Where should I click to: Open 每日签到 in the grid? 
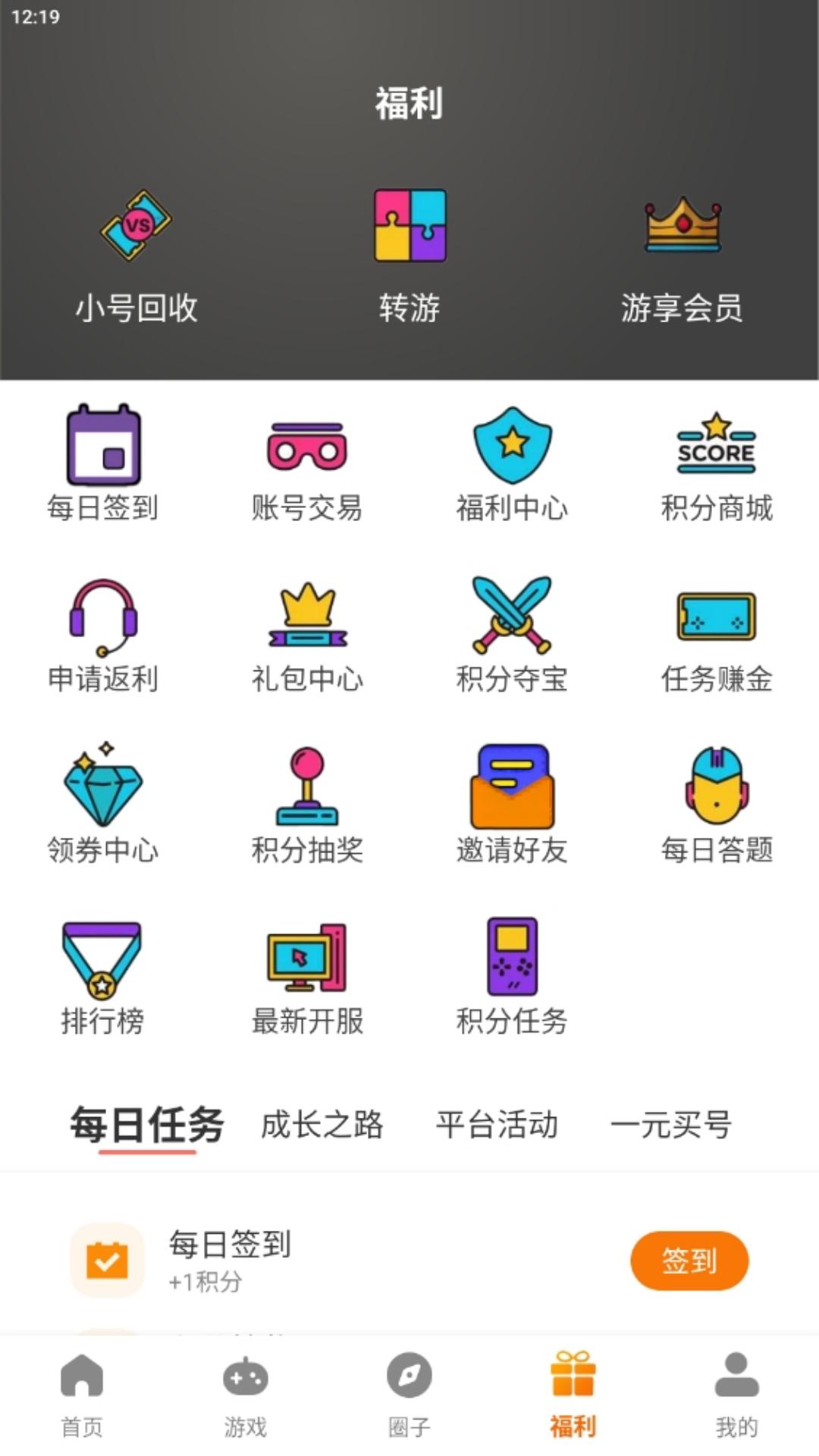pyautogui.click(x=103, y=464)
